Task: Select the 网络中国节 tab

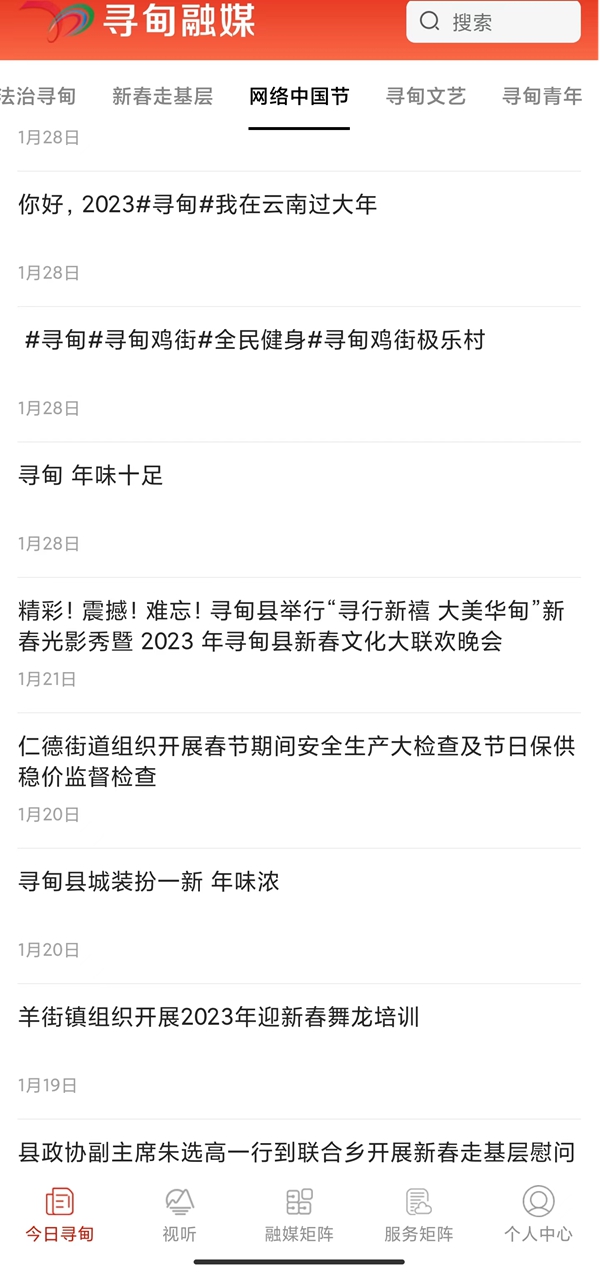Action: (x=299, y=96)
